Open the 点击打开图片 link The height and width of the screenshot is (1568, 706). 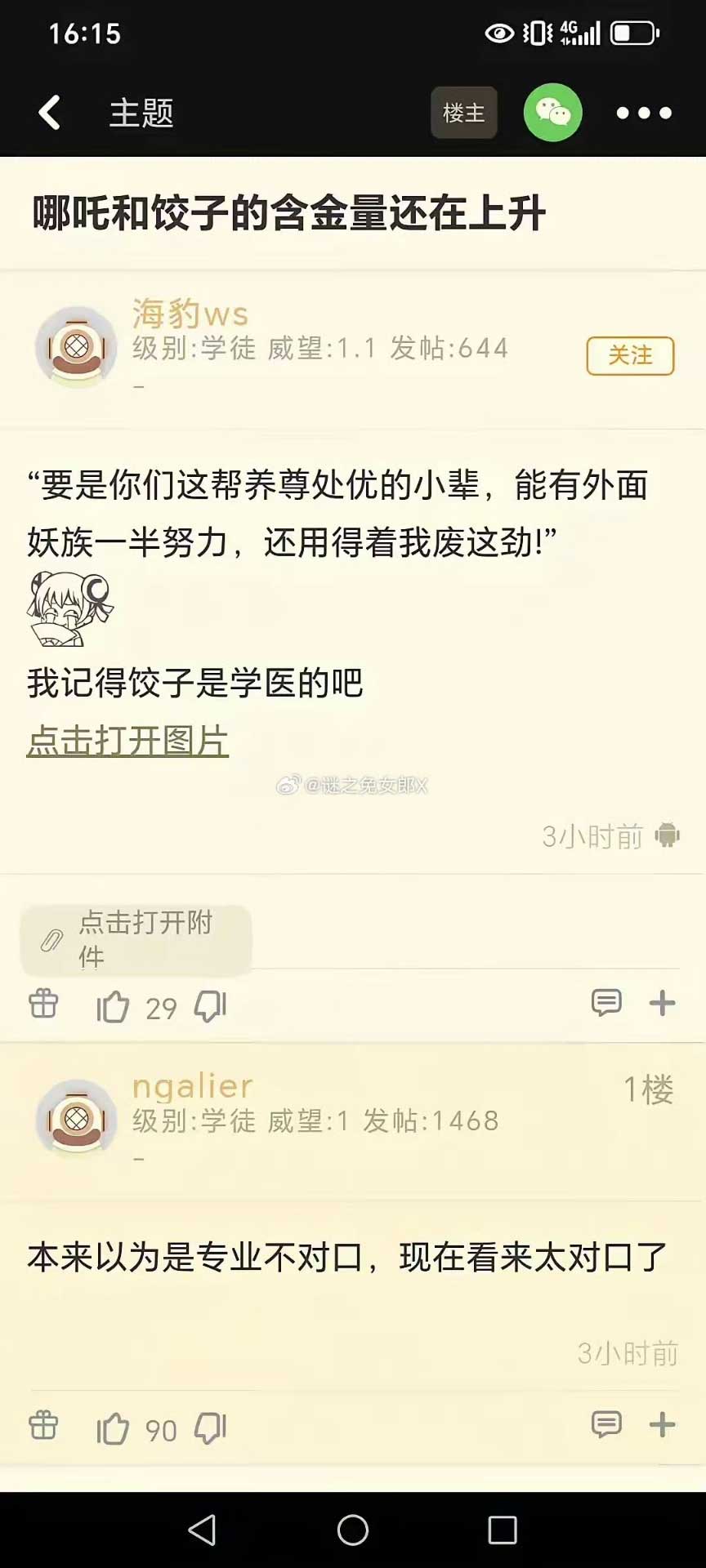[x=127, y=741]
